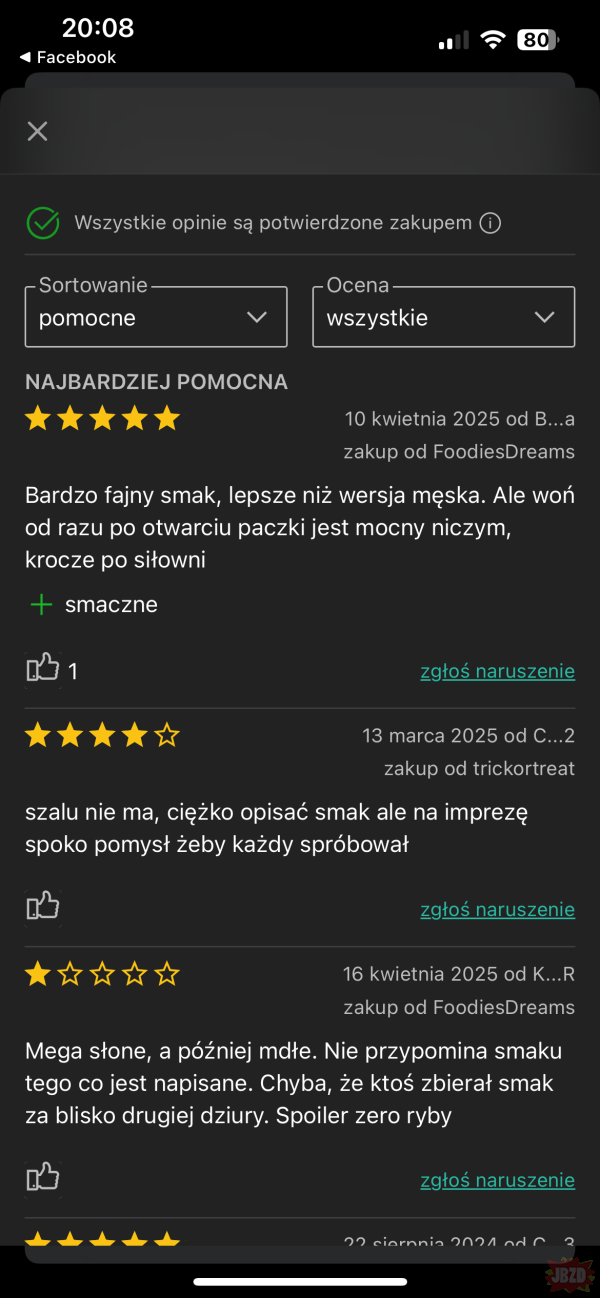Expand the Sortowanie dropdown
Image resolution: width=600 pixels, height=1298 pixels.
click(156, 317)
